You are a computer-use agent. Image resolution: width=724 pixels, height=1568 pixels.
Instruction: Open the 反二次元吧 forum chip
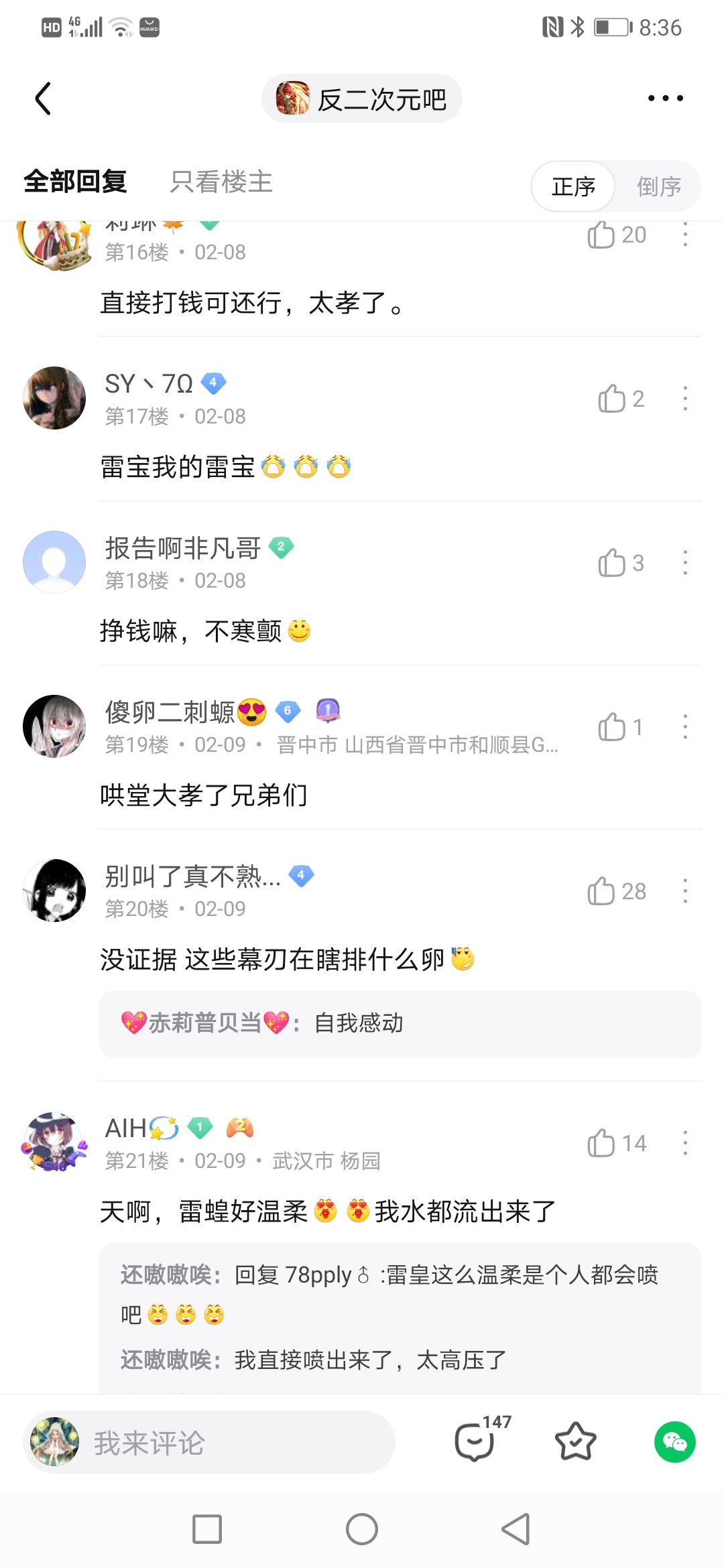click(361, 99)
